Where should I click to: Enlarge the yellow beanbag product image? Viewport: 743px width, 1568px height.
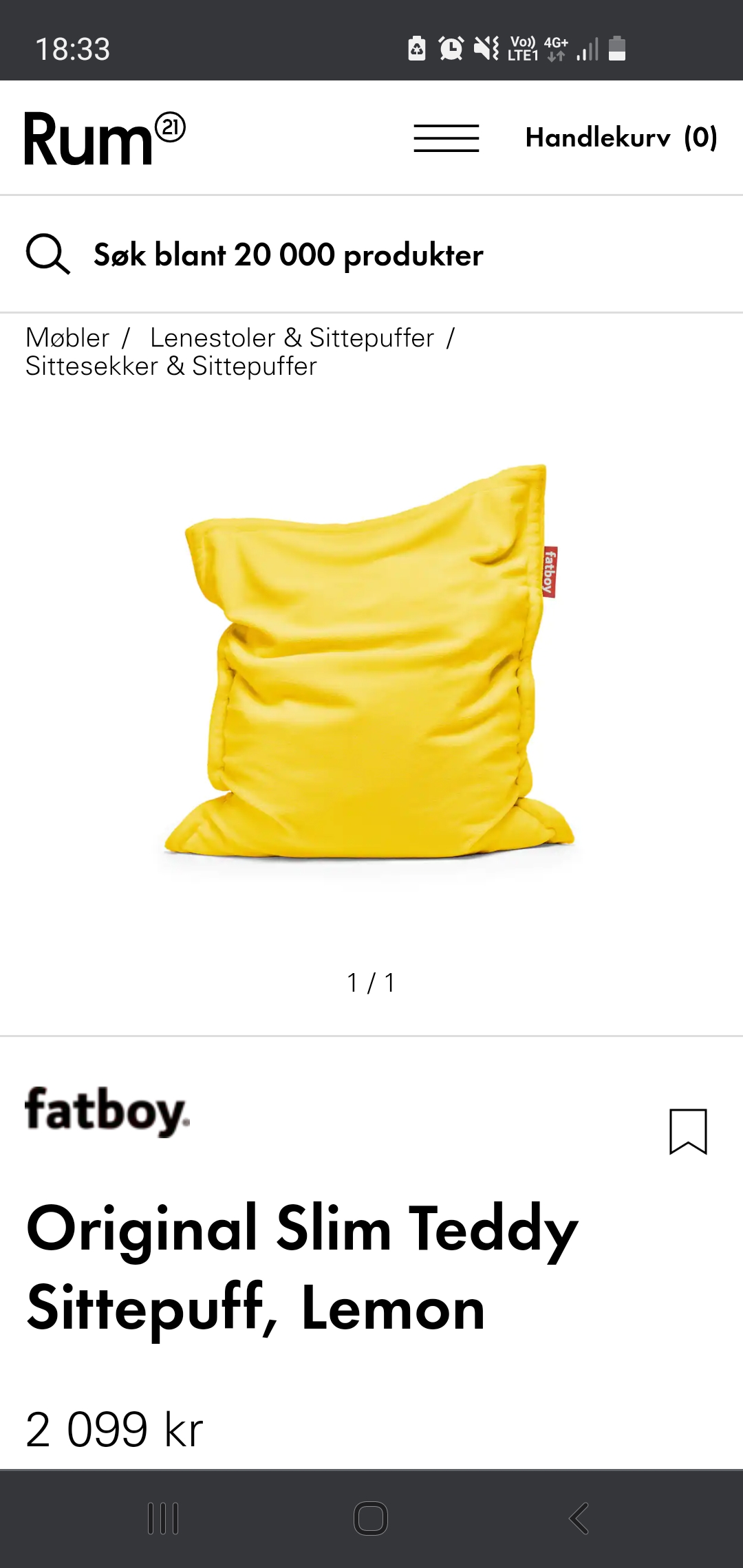pos(369,662)
